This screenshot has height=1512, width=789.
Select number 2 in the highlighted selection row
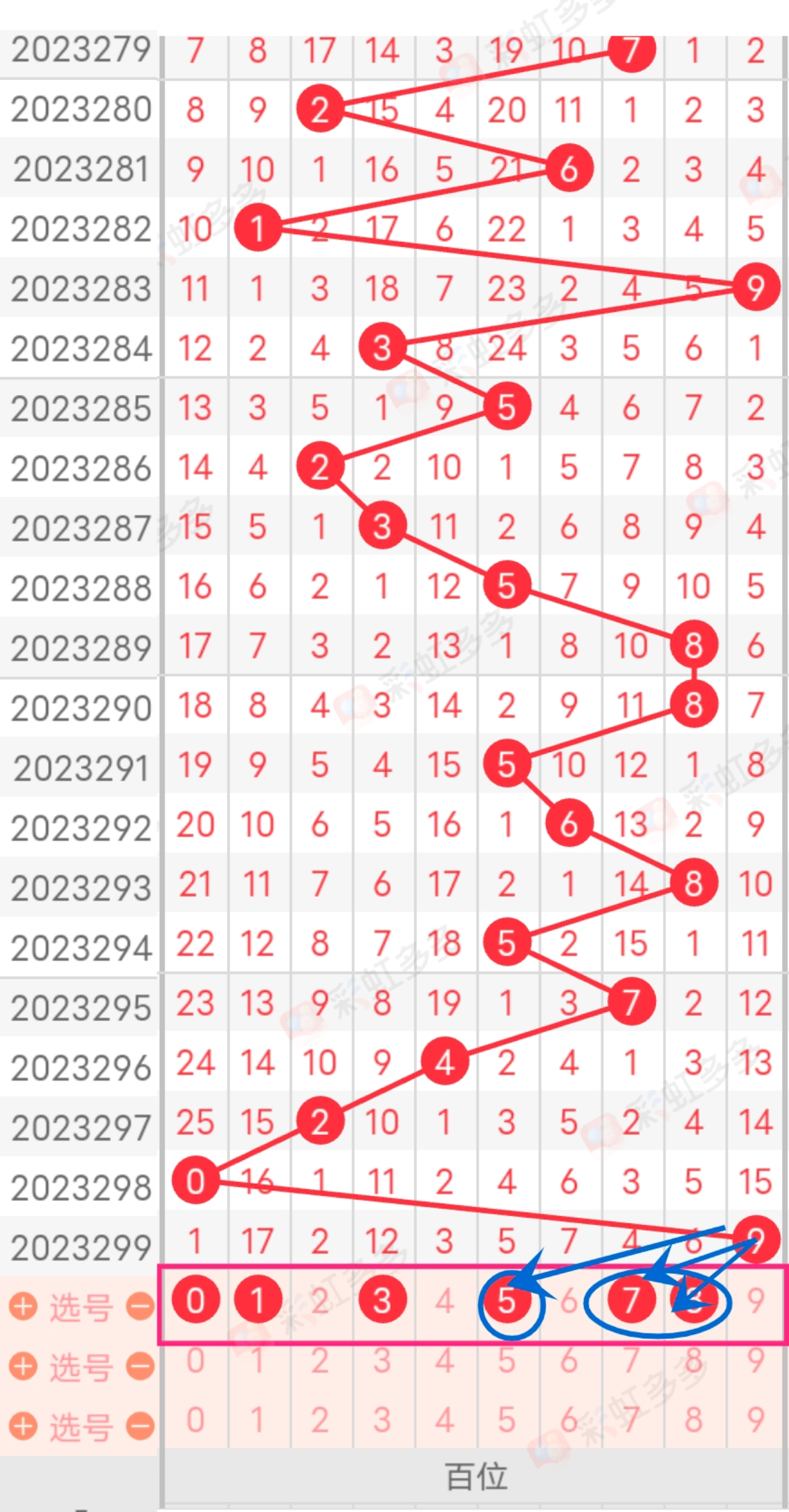coord(320,1301)
